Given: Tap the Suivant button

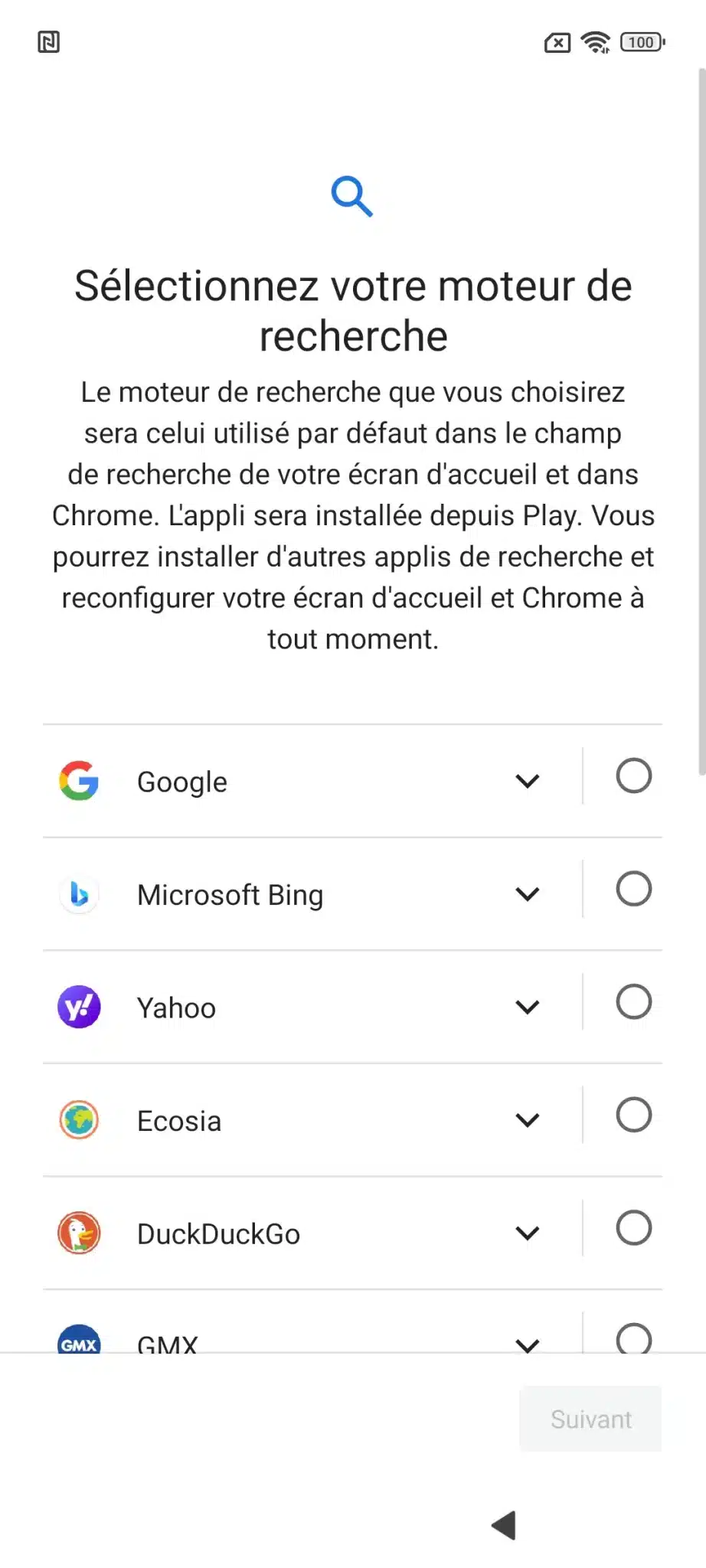Looking at the screenshot, I should click(590, 1419).
